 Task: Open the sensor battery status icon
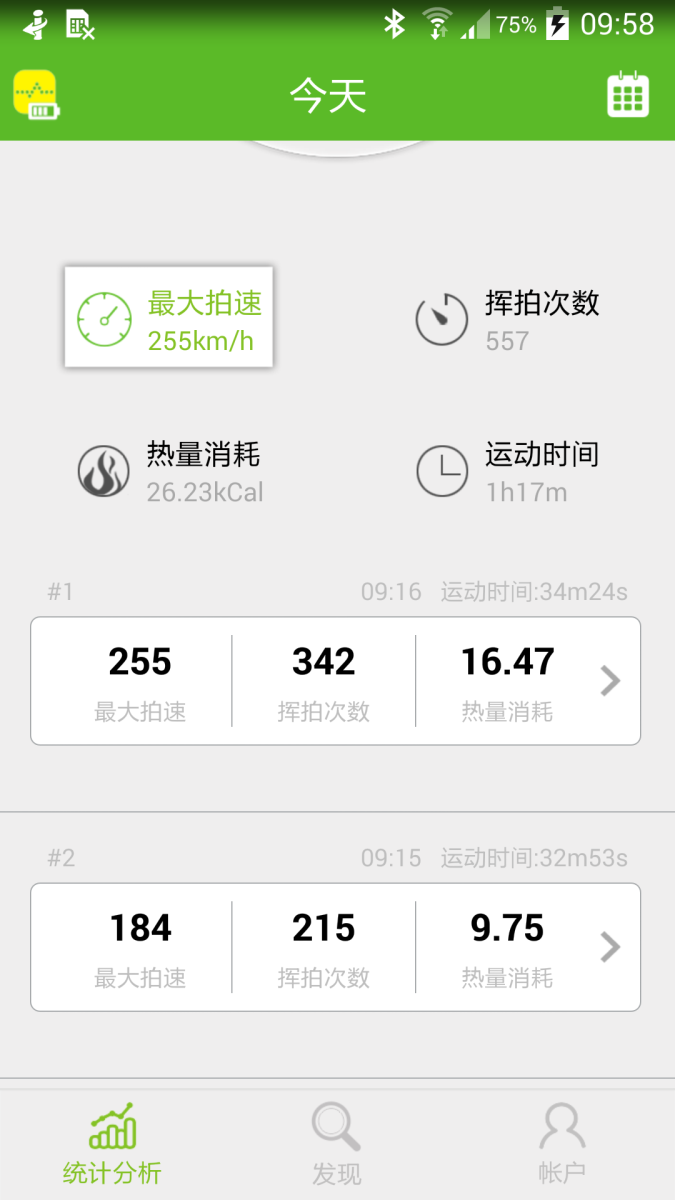click(x=35, y=96)
